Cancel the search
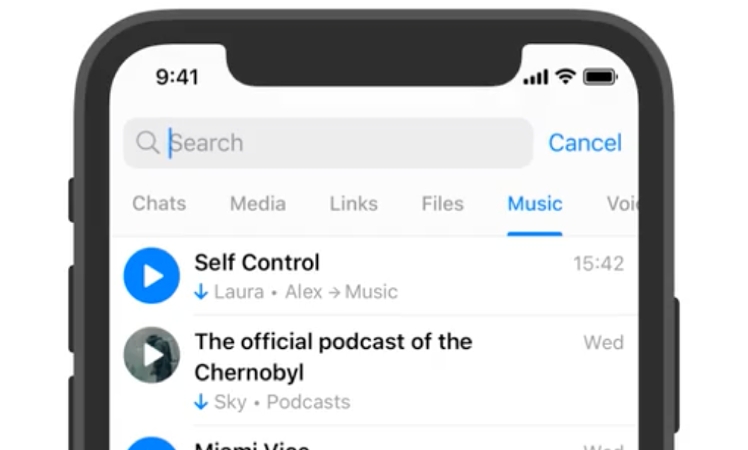Image resolution: width=748 pixels, height=450 pixels. click(x=585, y=143)
